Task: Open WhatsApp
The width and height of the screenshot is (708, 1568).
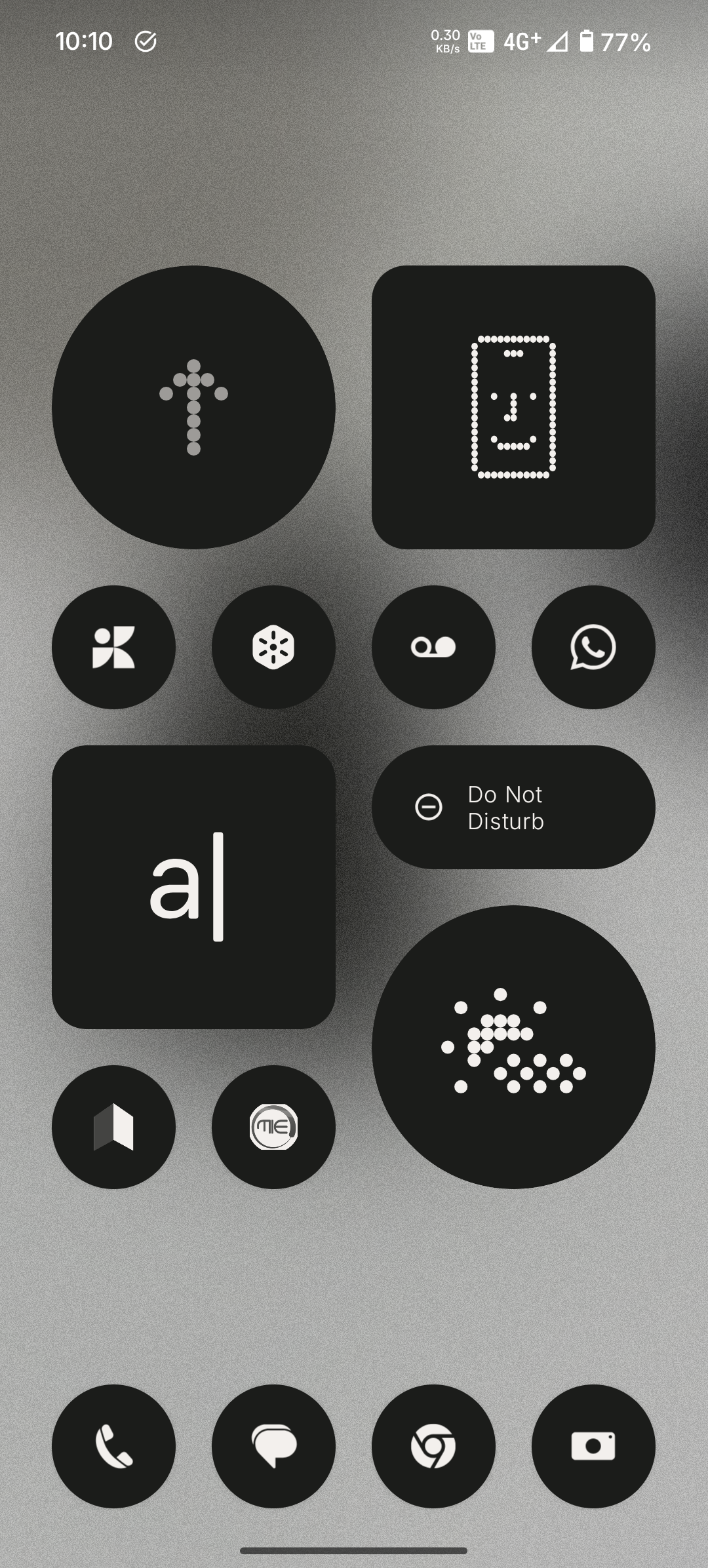Action: pyautogui.click(x=593, y=647)
